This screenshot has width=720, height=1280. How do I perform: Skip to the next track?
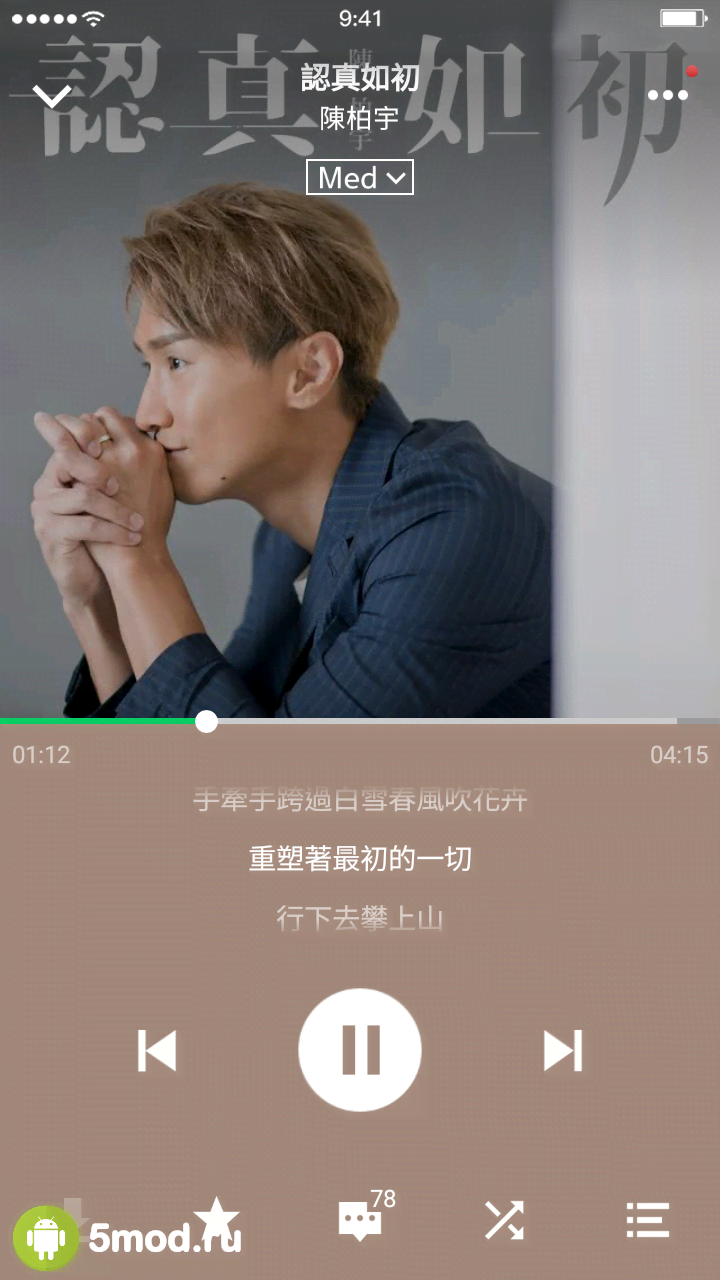click(x=562, y=1050)
